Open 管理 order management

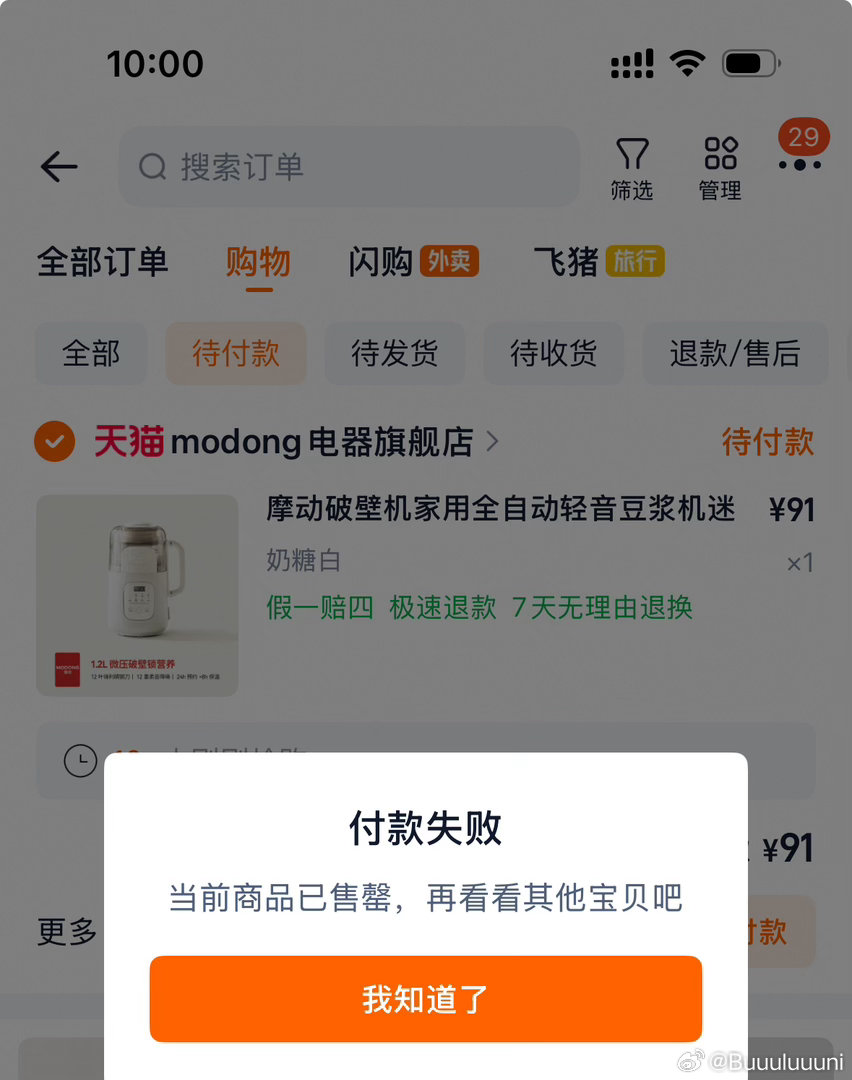point(720,168)
